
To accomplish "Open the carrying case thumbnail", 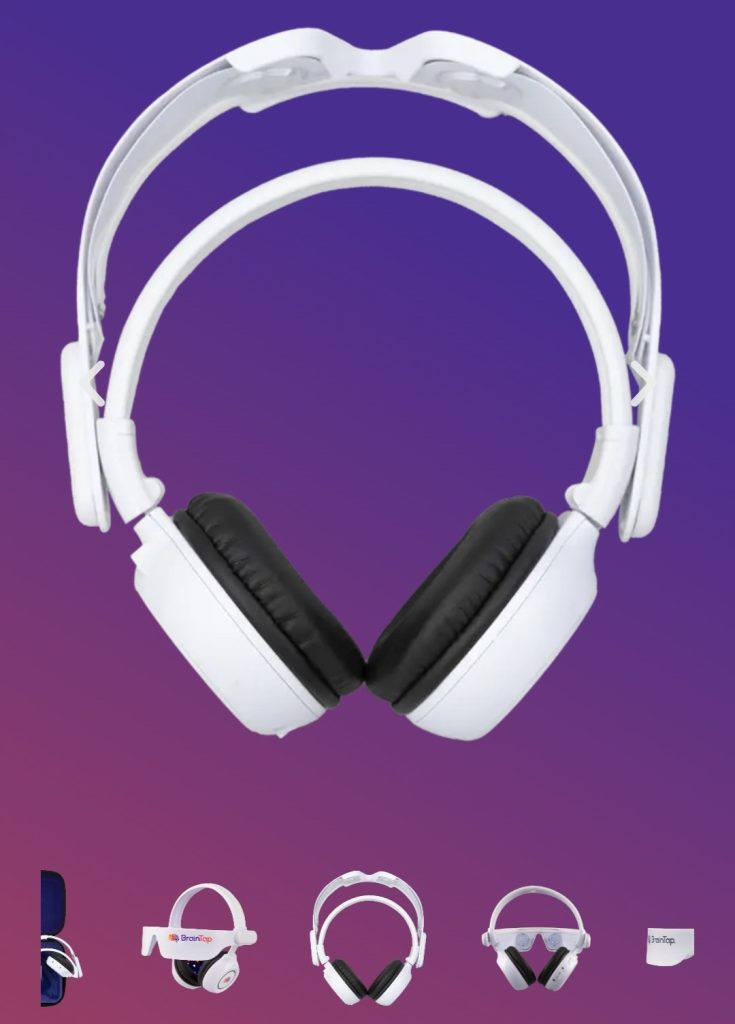I will click(60, 938).
